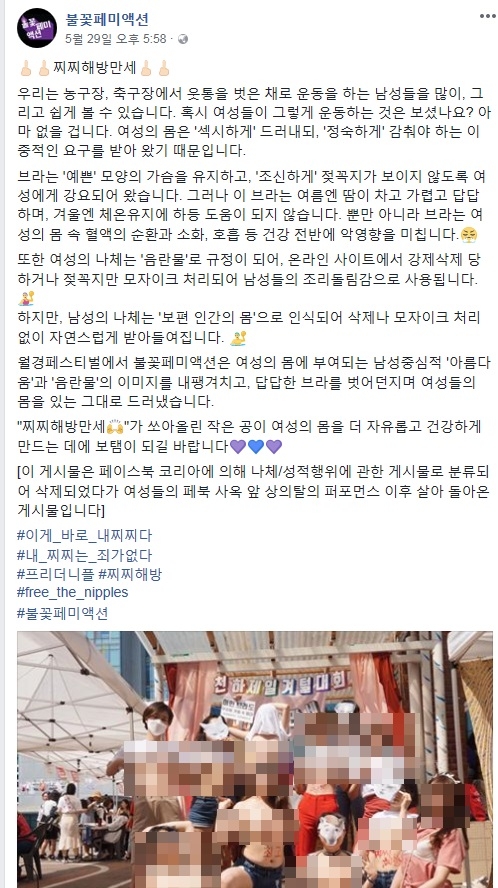Open the 불꽃페미액션 page name link
The width and height of the screenshot is (498, 888).
[107, 20]
